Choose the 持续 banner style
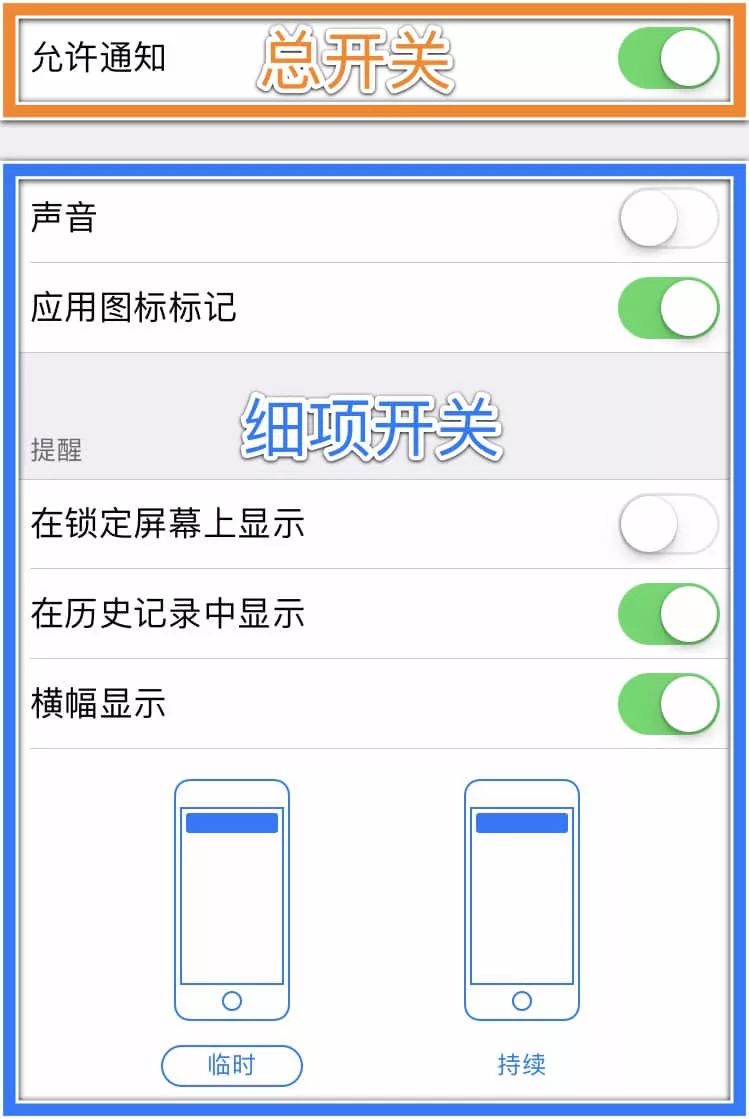This screenshot has height=1119, width=749. click(x=521, y=1064)
